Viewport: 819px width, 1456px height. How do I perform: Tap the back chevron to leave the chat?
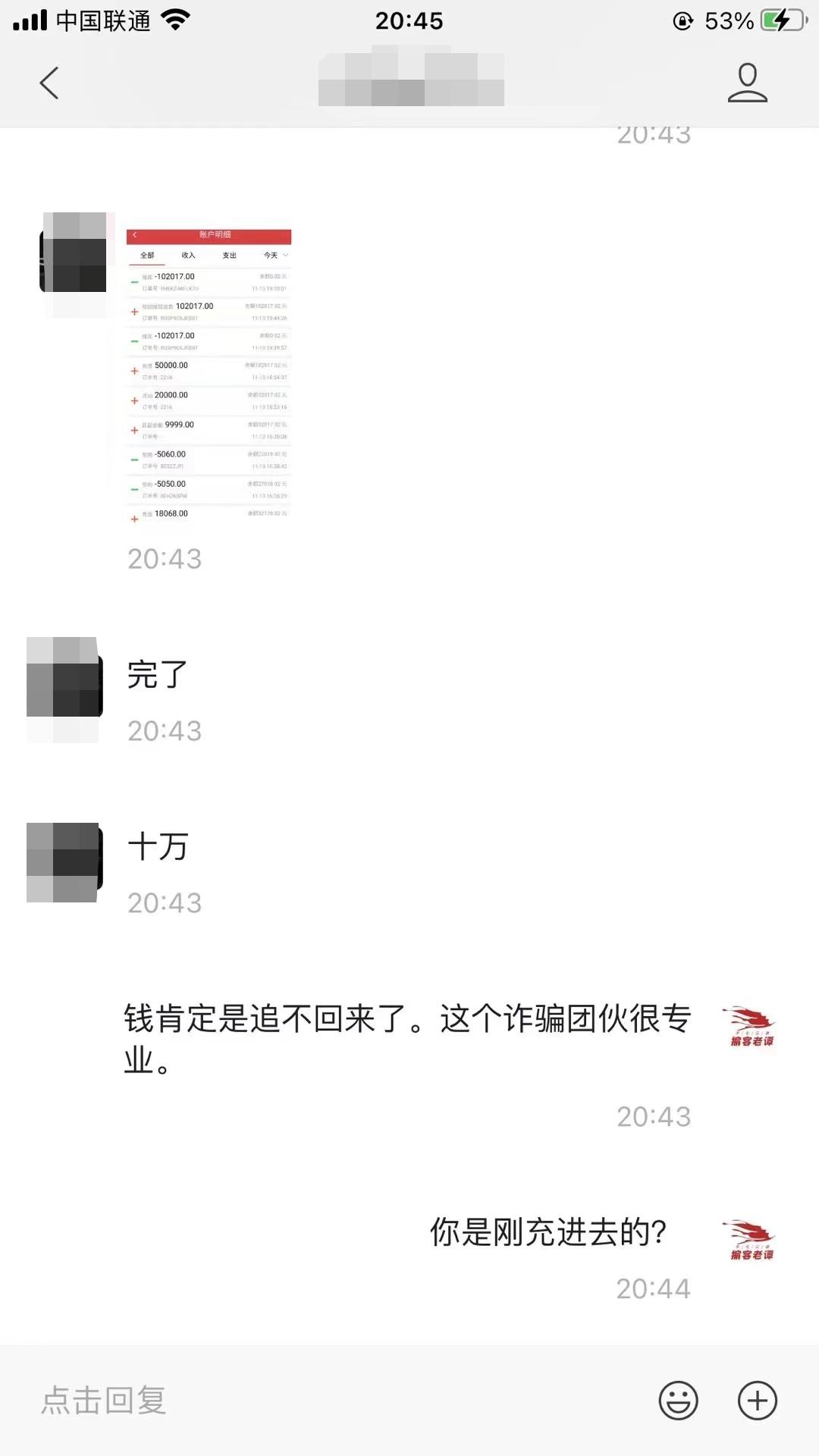(49, 83)
